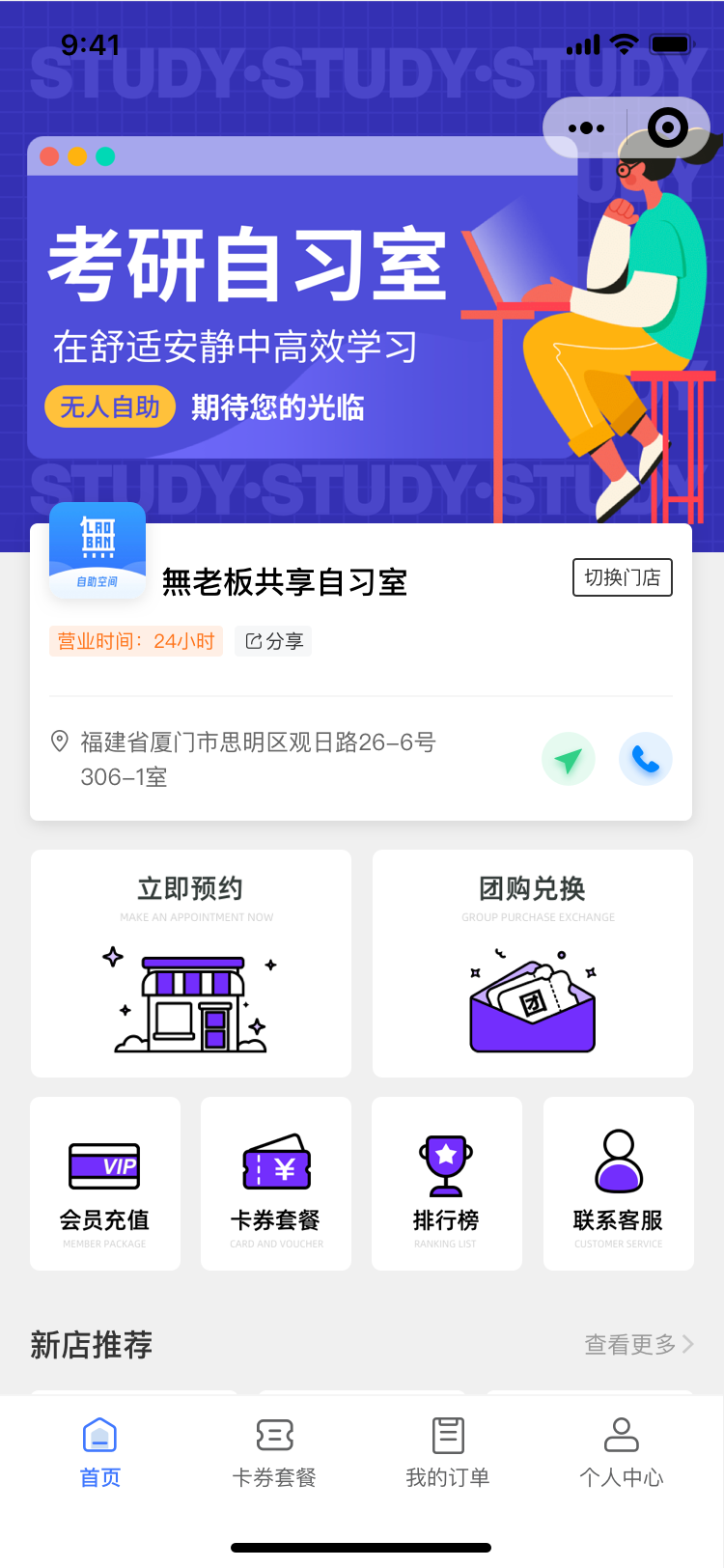Contact 联系客服 customer service
724x1568 pixels.
pyautogui.click(x=619, y=1184)
